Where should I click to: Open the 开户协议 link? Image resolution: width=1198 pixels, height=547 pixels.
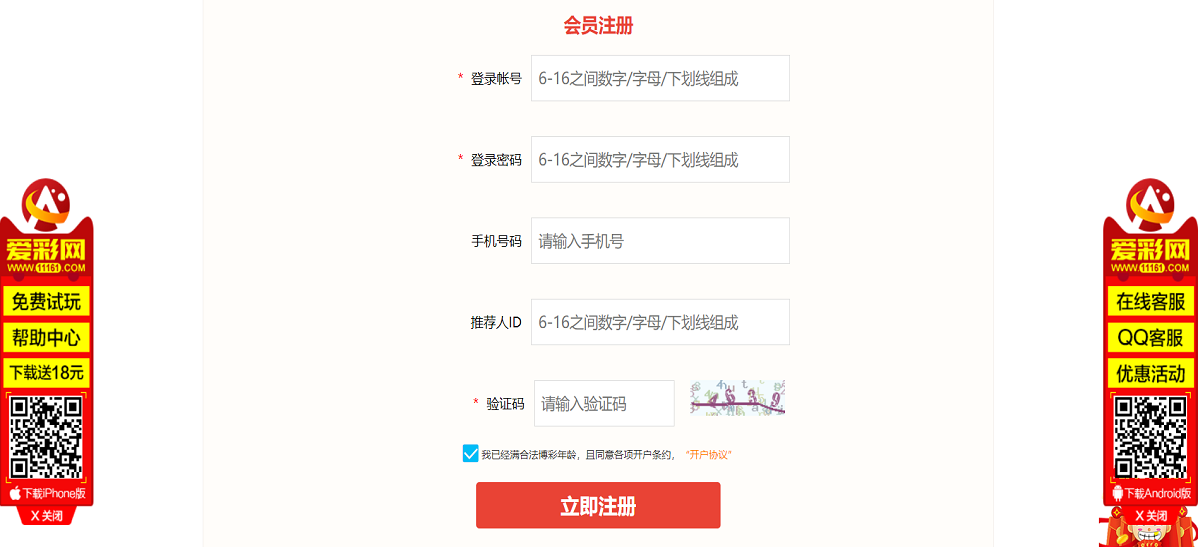pyautogui.click(x=709, y=455)
